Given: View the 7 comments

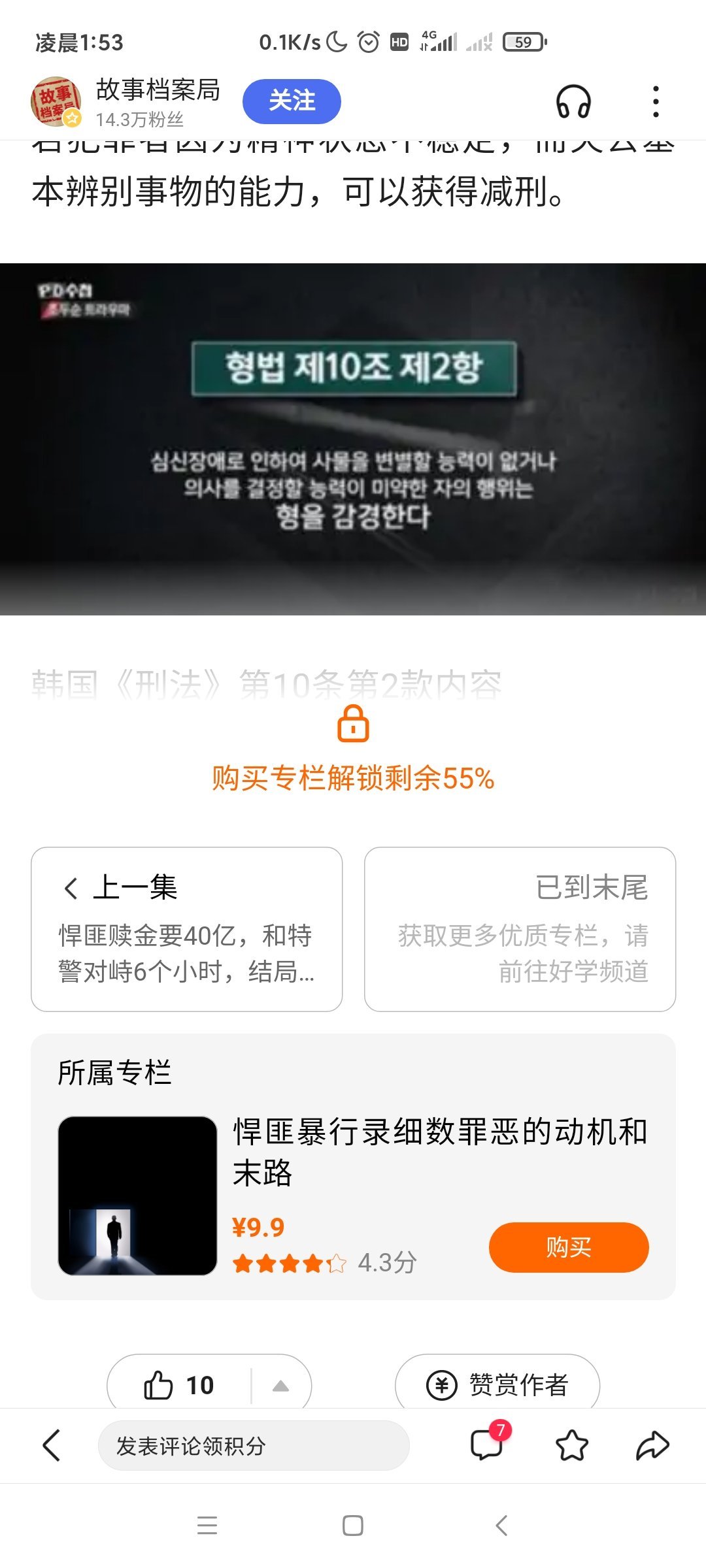Looking at the screenshot, I should click(487, 1444).
